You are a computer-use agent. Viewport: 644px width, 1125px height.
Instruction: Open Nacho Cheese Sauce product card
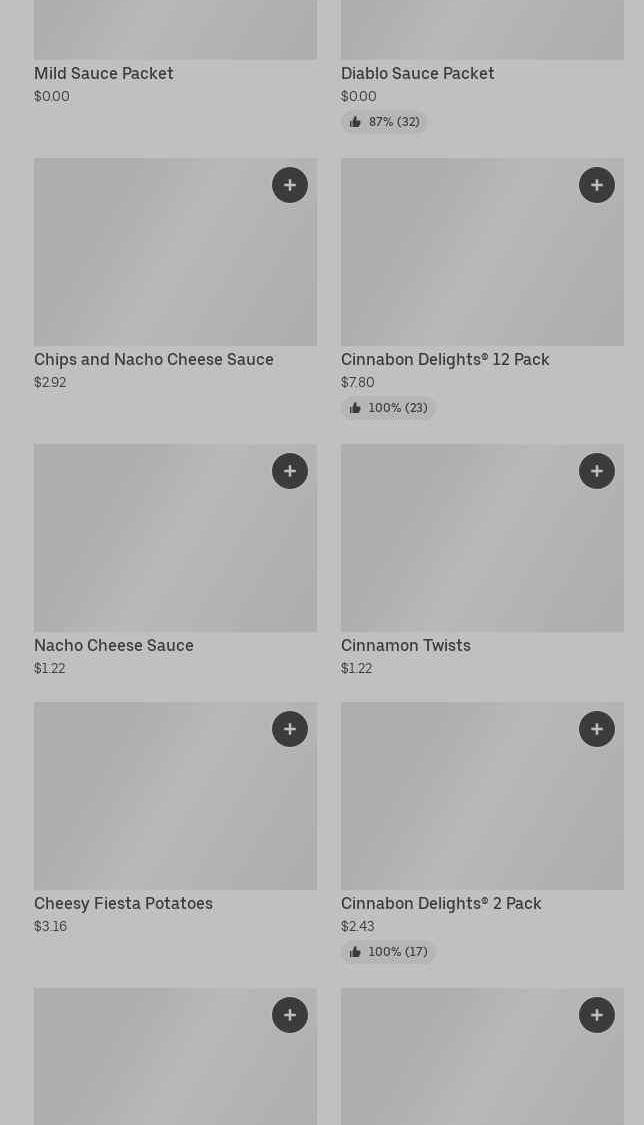114,646
